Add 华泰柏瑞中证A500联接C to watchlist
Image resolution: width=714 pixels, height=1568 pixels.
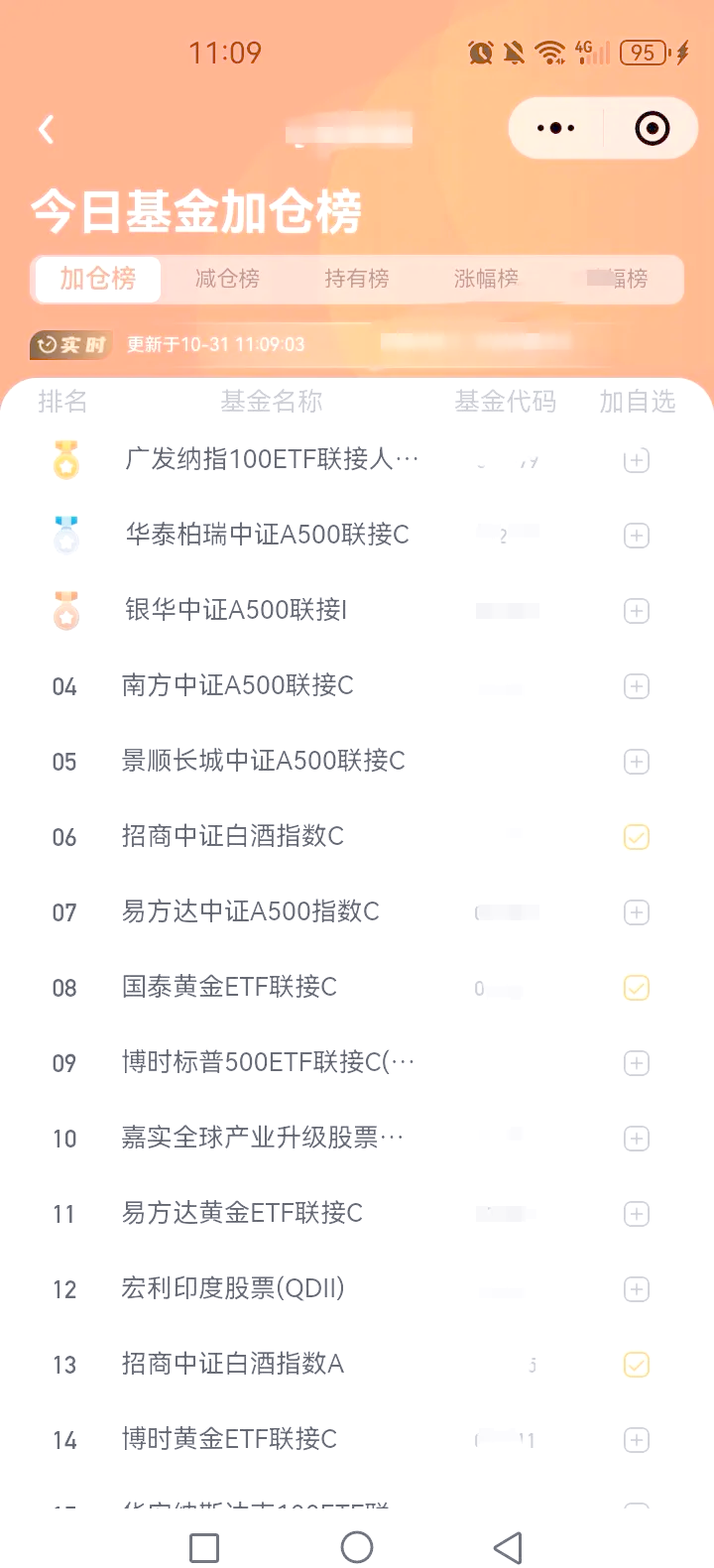pos(636,536)
